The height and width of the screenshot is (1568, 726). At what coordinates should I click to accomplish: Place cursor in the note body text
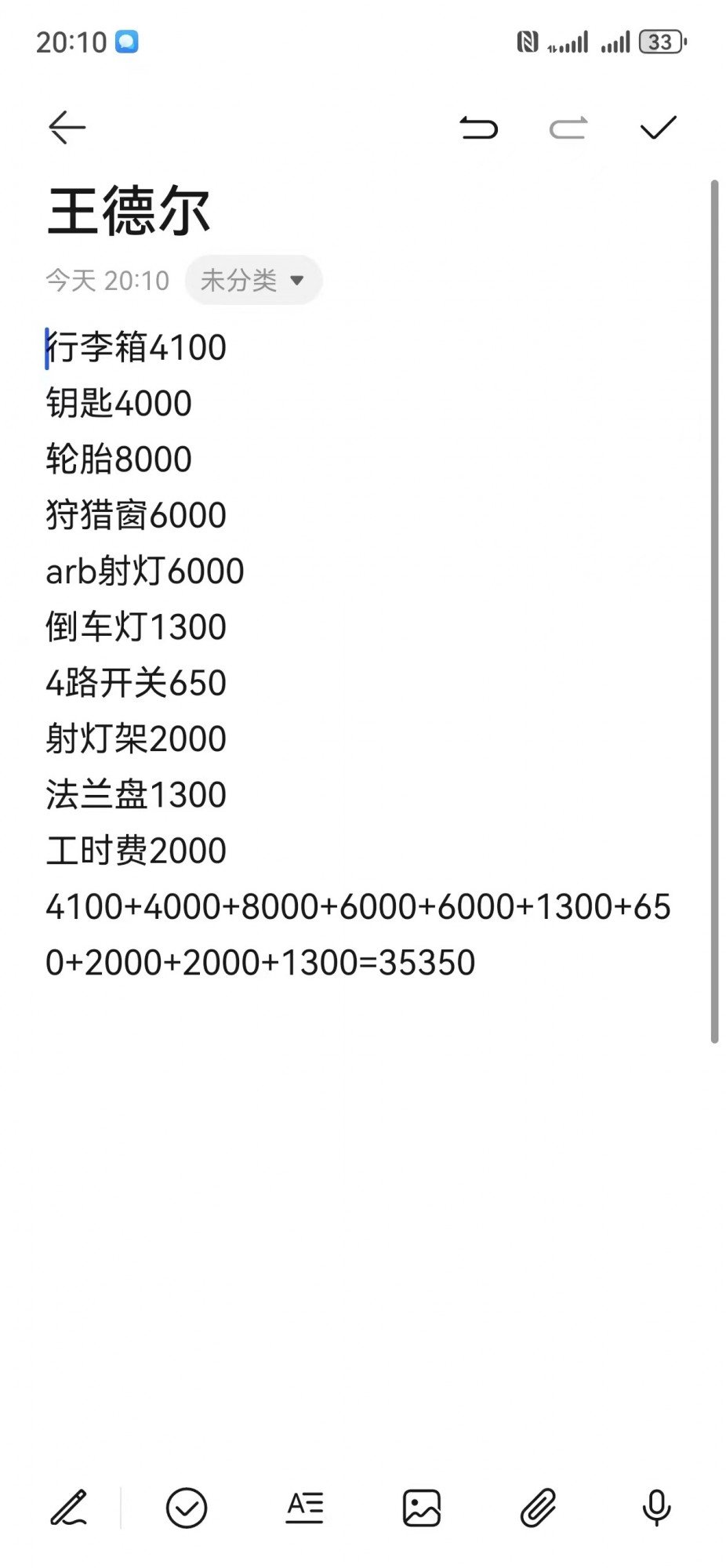tap(358, 655)
